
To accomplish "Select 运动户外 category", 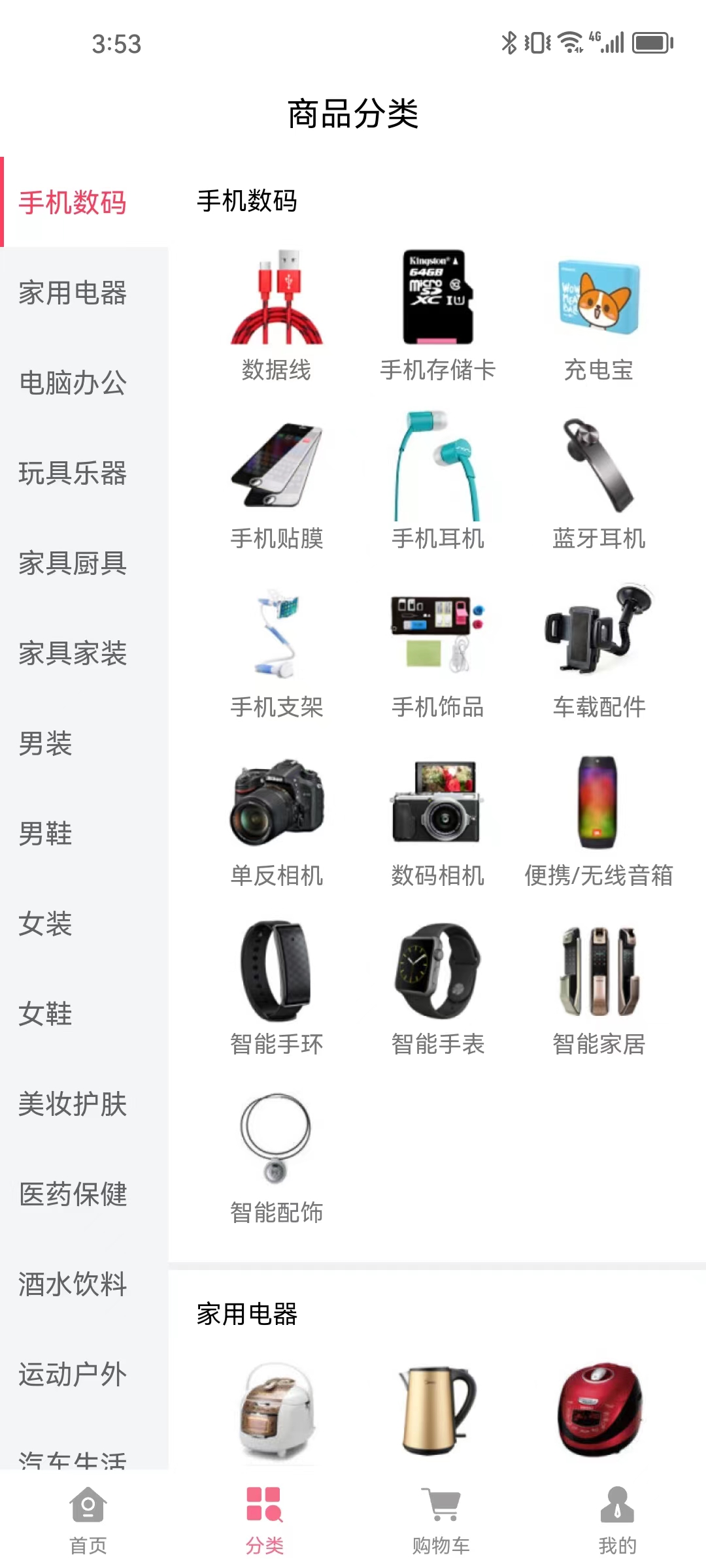I will coord(73,1375).
